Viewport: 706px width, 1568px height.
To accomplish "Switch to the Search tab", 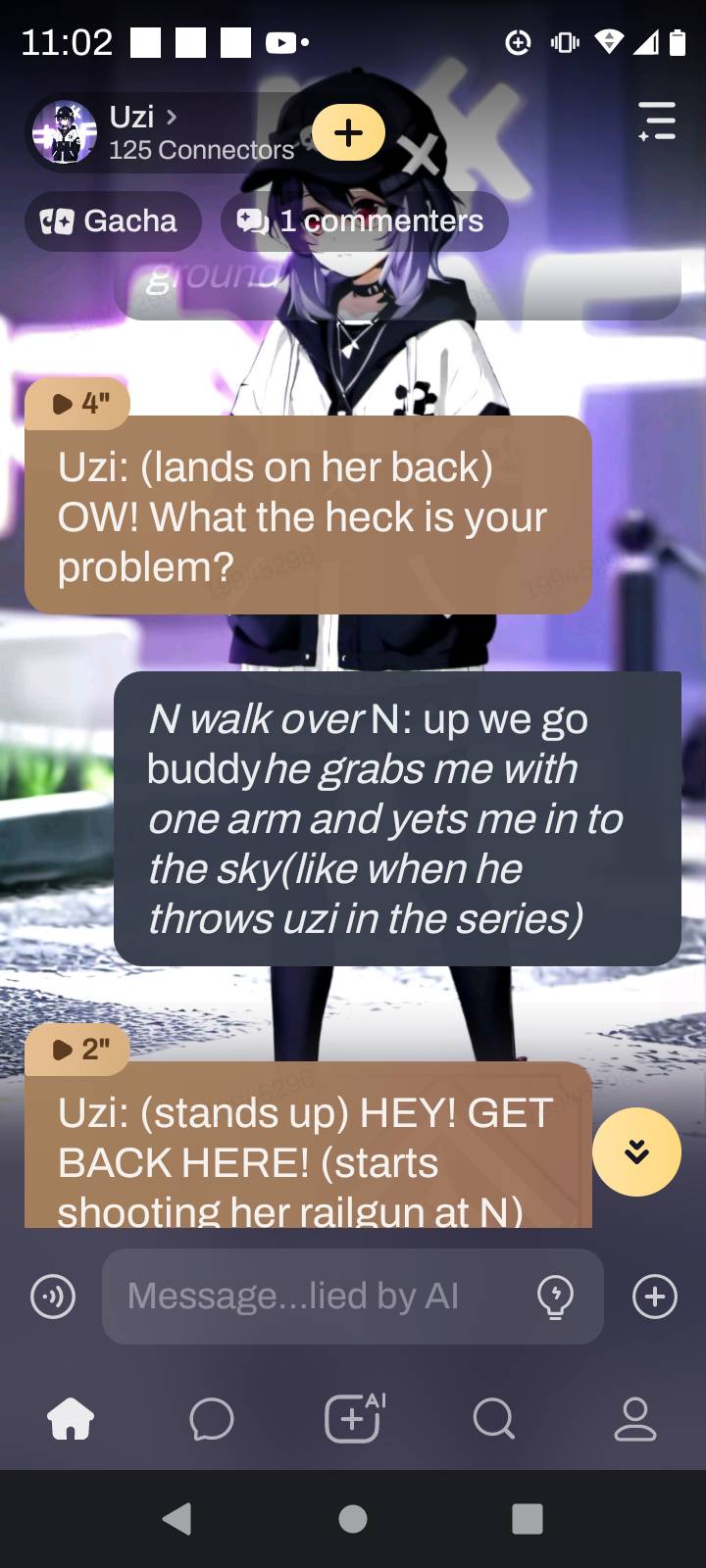I will 493,1418.
